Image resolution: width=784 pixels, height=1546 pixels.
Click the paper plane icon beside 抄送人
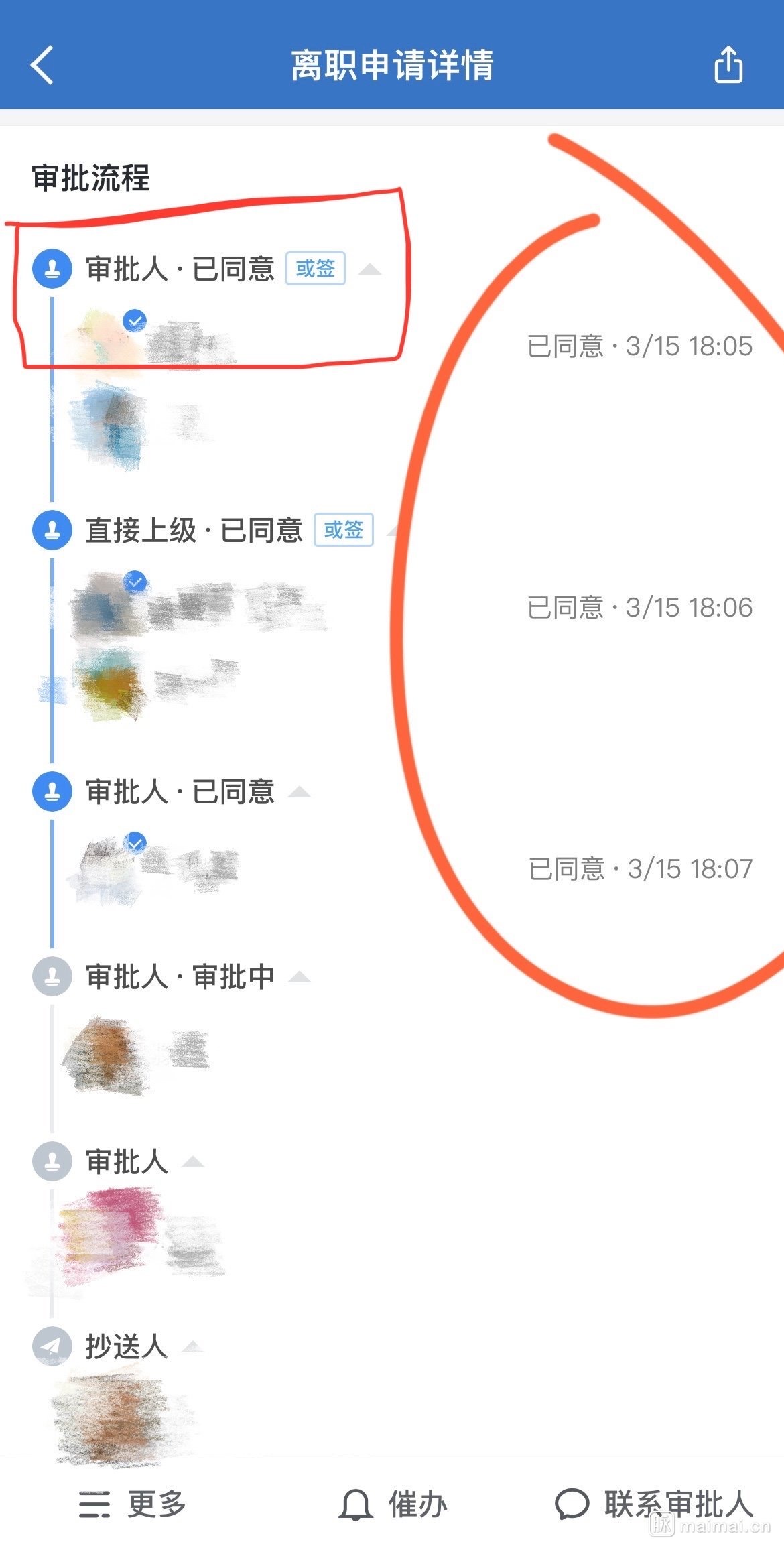52,1344
